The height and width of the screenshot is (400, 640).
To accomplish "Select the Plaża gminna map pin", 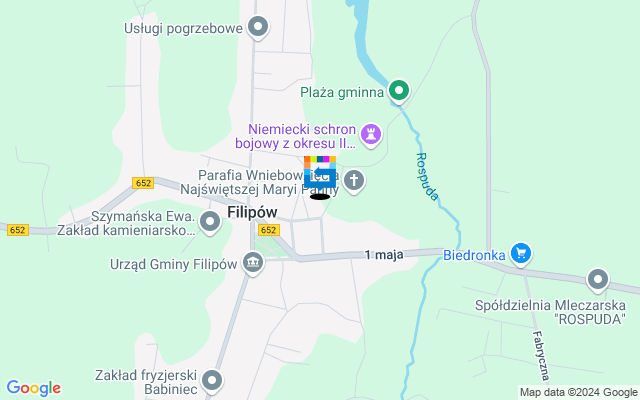I will click(x=398, y=91).
